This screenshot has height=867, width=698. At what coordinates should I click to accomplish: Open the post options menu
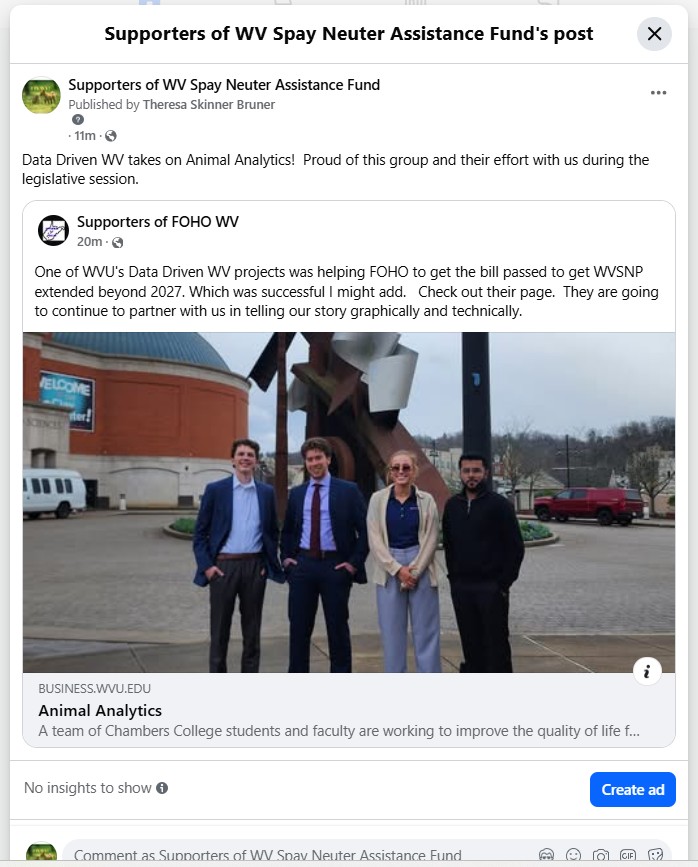[x=658, y=93]
